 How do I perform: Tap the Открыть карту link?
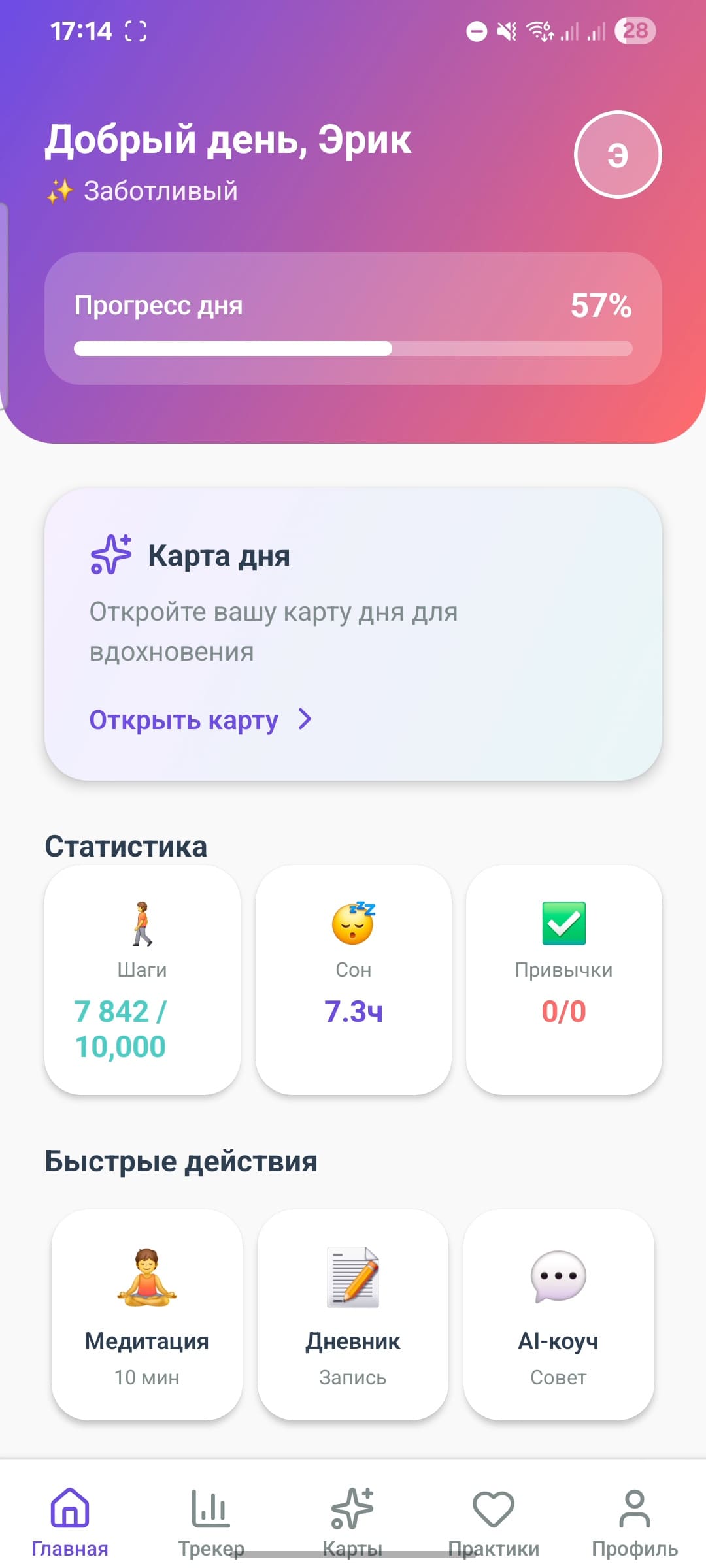(x=183, y=720)
